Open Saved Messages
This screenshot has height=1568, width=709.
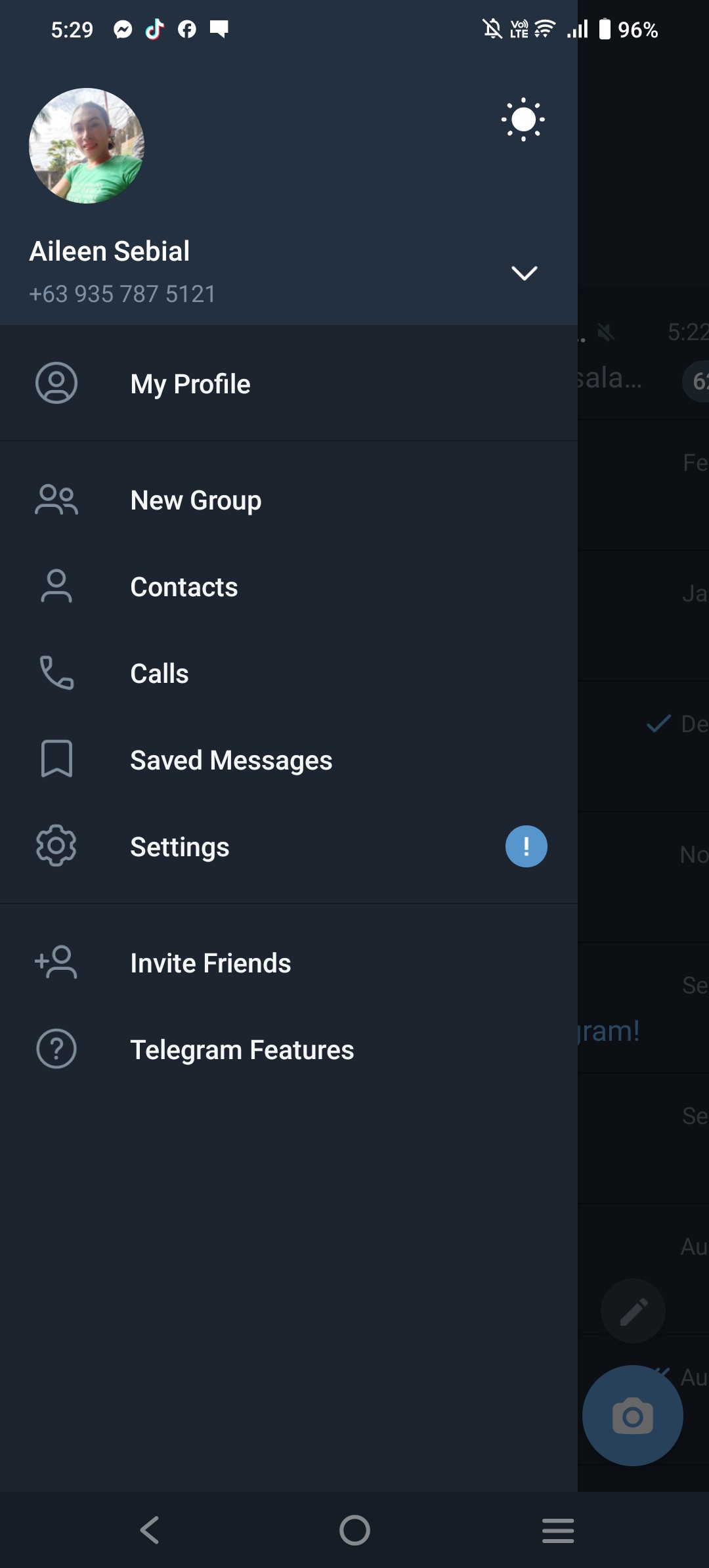click(289, 760)
